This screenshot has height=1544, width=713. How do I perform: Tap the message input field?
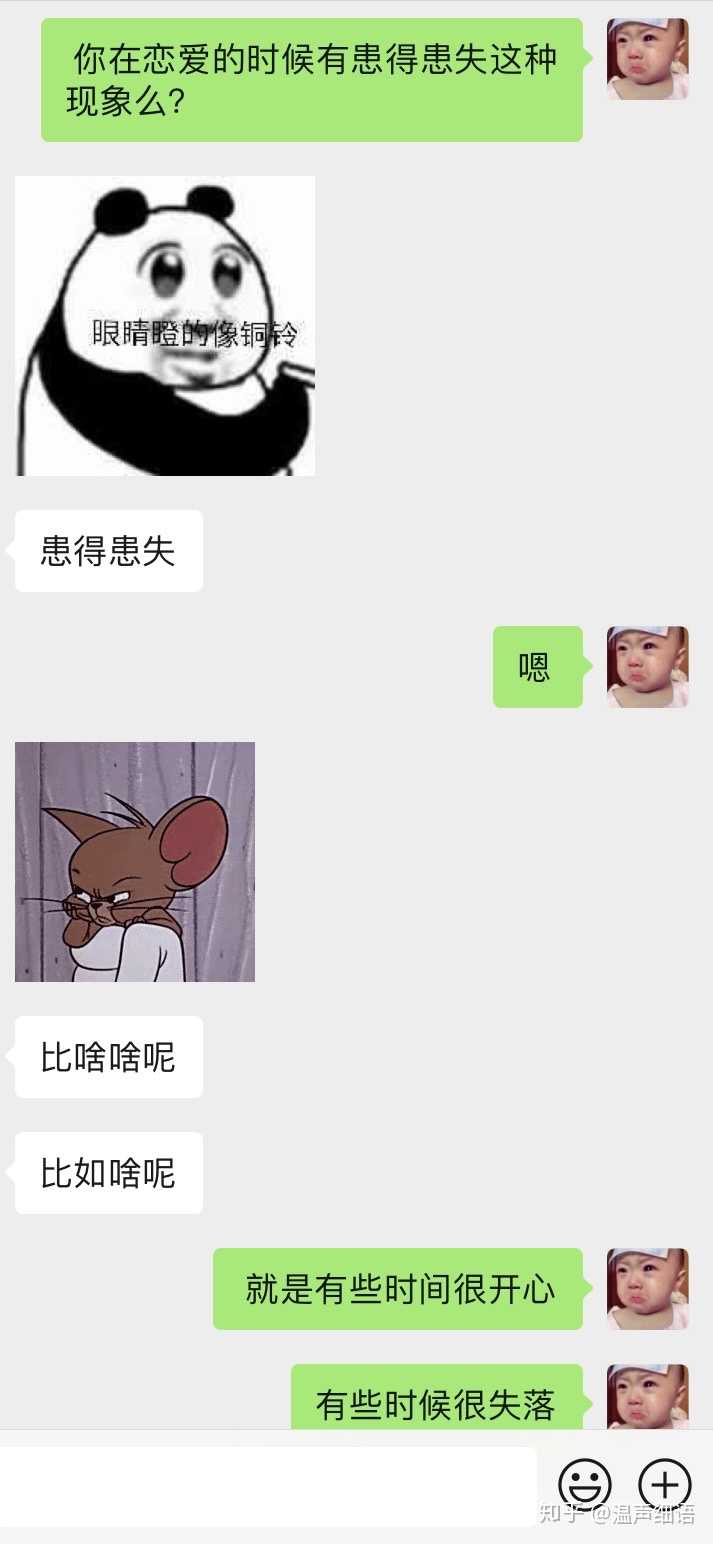click(268, 1485)
